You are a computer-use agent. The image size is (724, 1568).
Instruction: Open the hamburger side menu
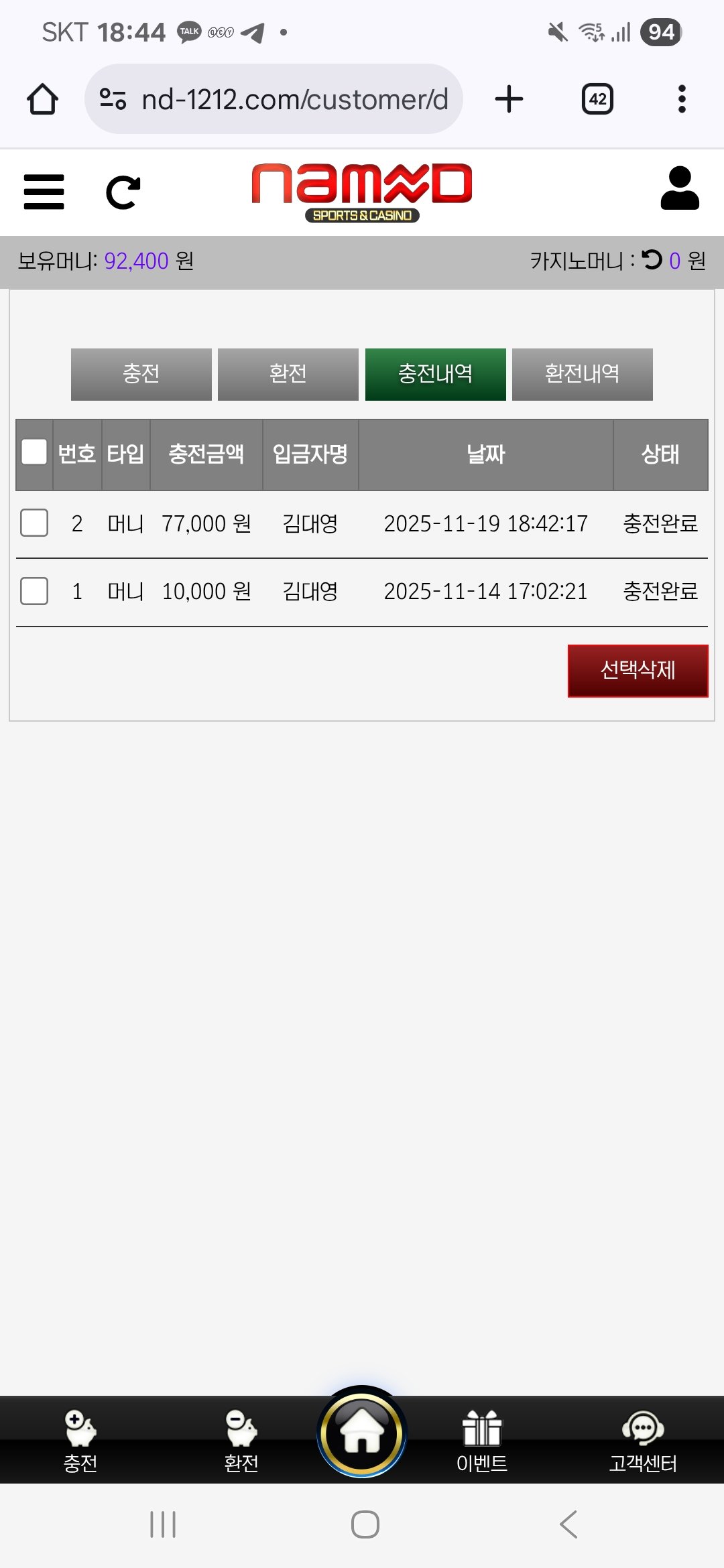pos(44,192)
